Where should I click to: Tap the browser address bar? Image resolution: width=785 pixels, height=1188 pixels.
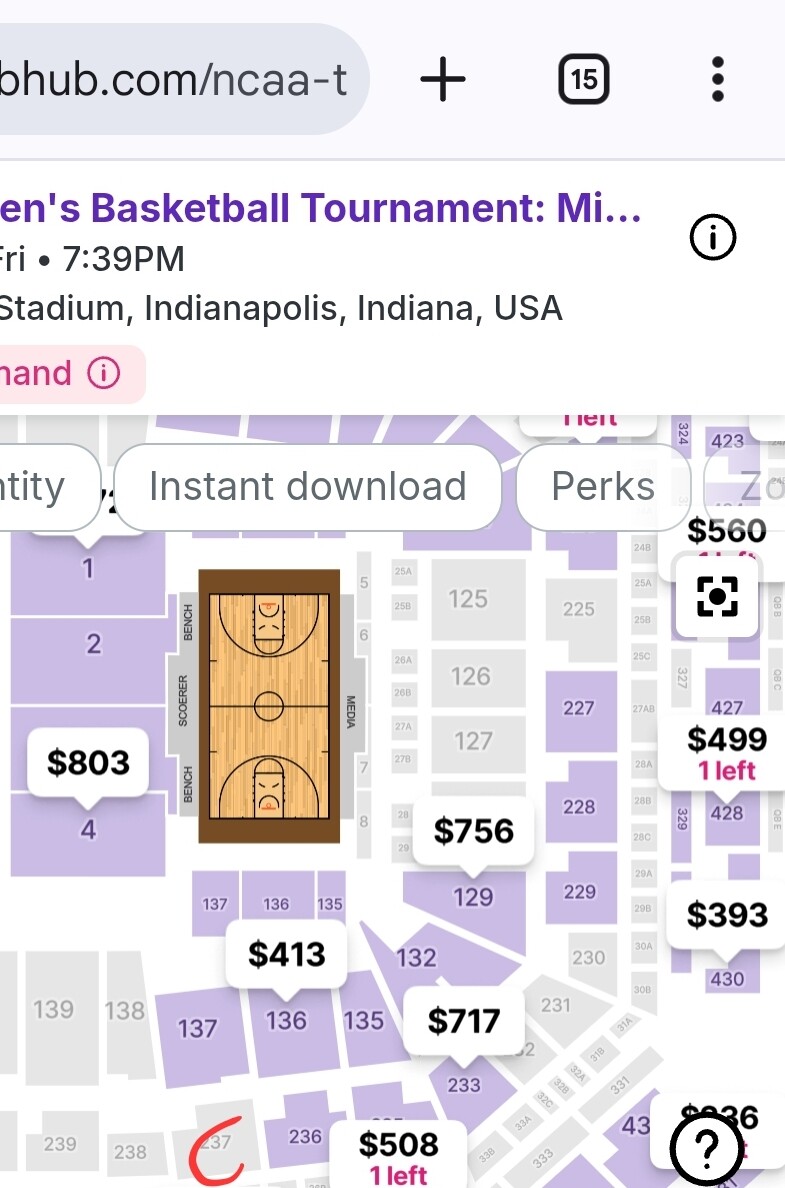pyautogui.click(x=180, y=79)
